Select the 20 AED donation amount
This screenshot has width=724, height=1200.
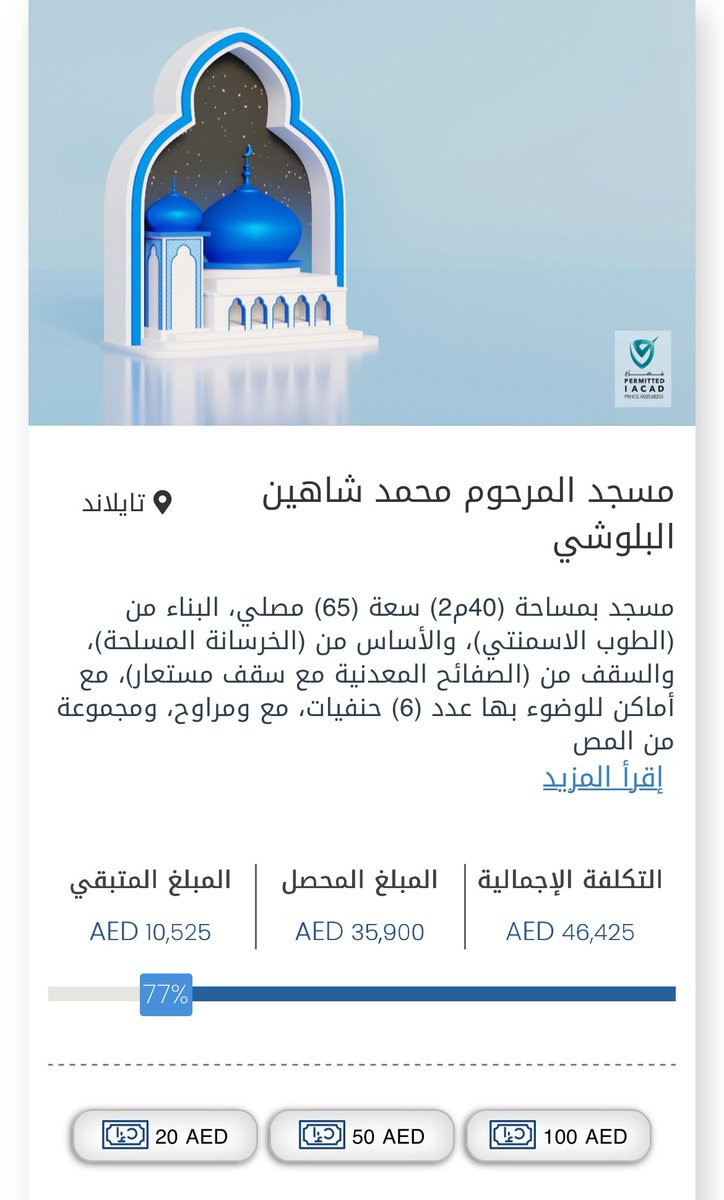click(x=165, y=1136)
